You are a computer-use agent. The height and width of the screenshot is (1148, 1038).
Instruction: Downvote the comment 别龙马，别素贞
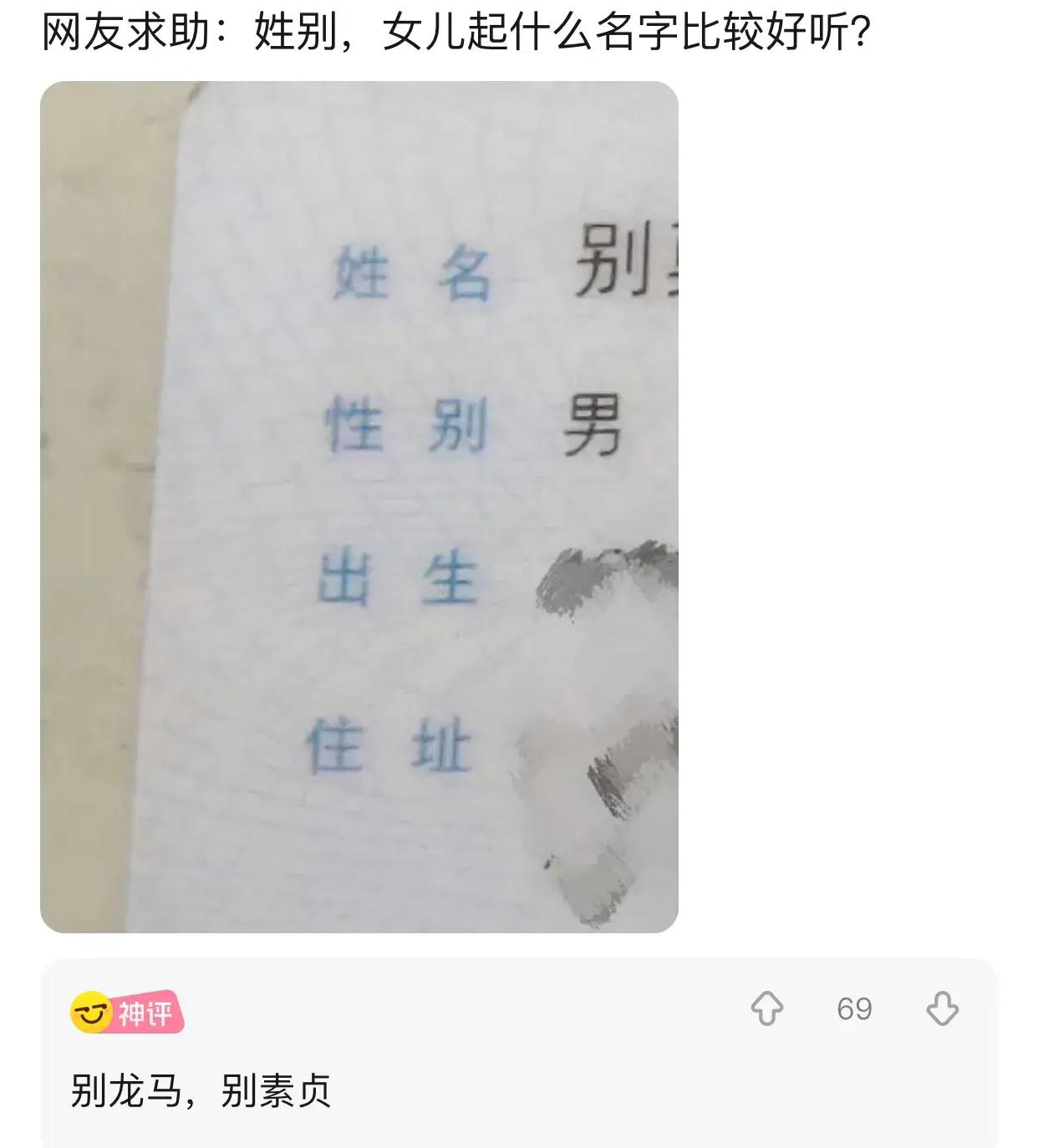click(942, 1008)
